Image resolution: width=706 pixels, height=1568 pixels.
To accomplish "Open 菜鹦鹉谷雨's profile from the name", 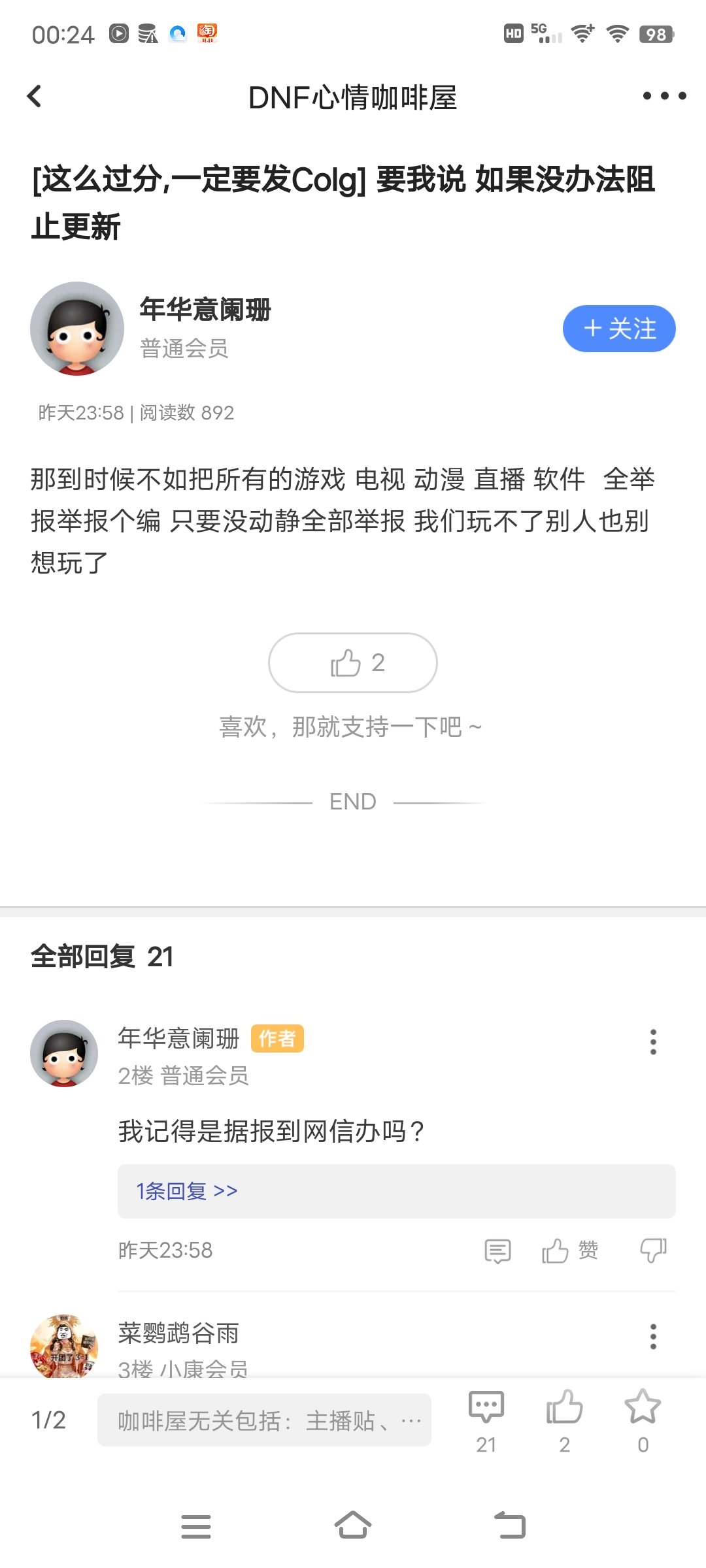I will pos(178,1333).
